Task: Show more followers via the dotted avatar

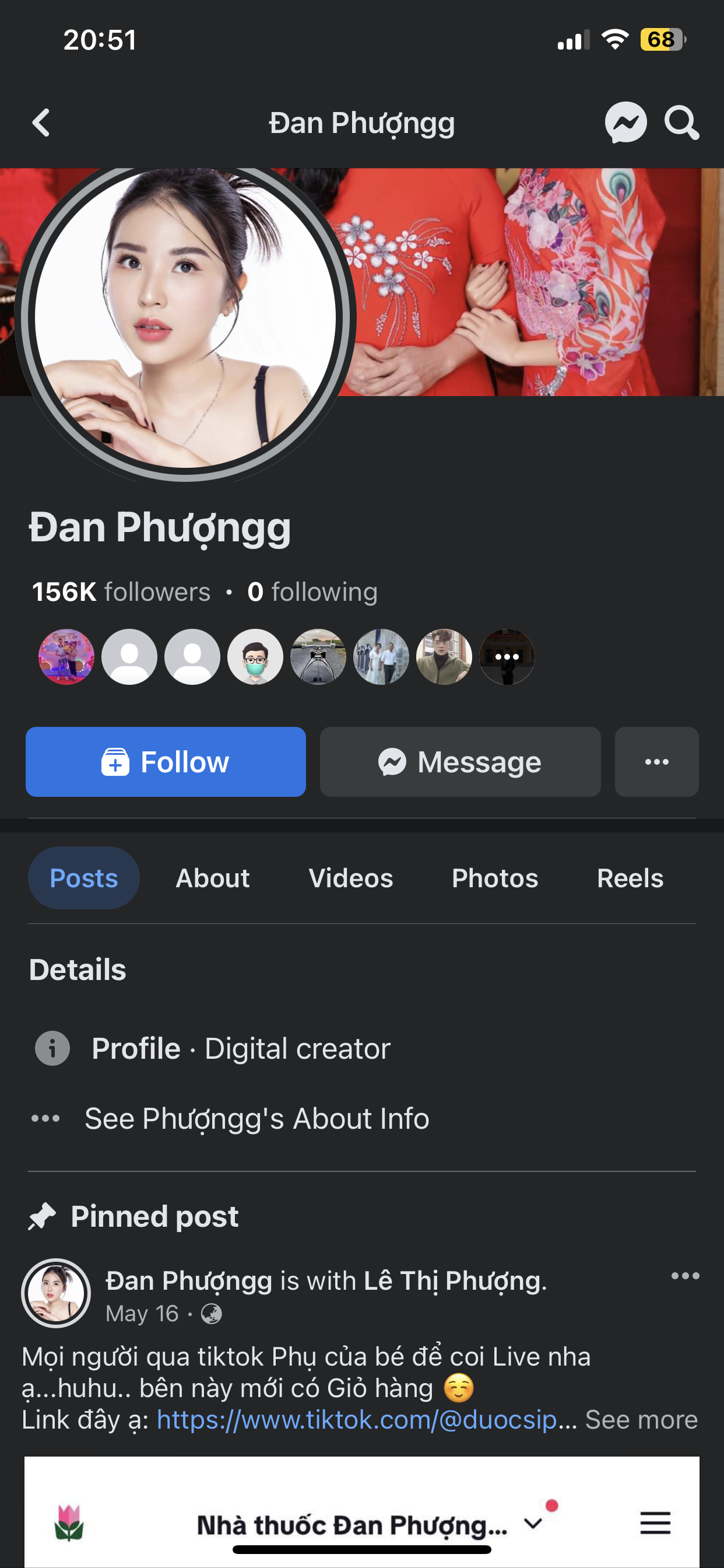Action: pos(507,657)
